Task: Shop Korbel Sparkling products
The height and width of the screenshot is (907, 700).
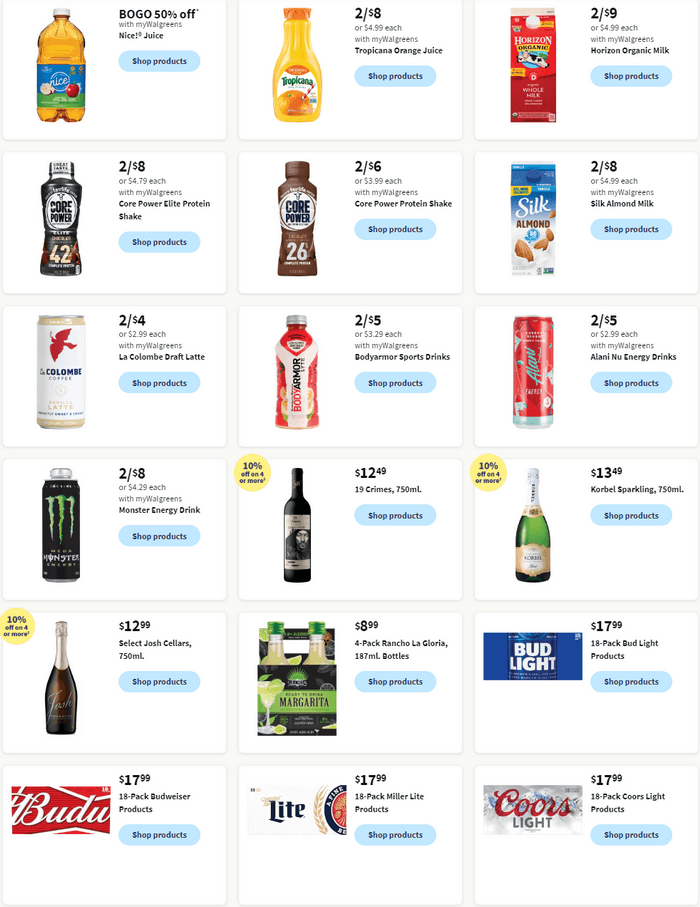Action: pyautogui.click(x=631, y=515)
